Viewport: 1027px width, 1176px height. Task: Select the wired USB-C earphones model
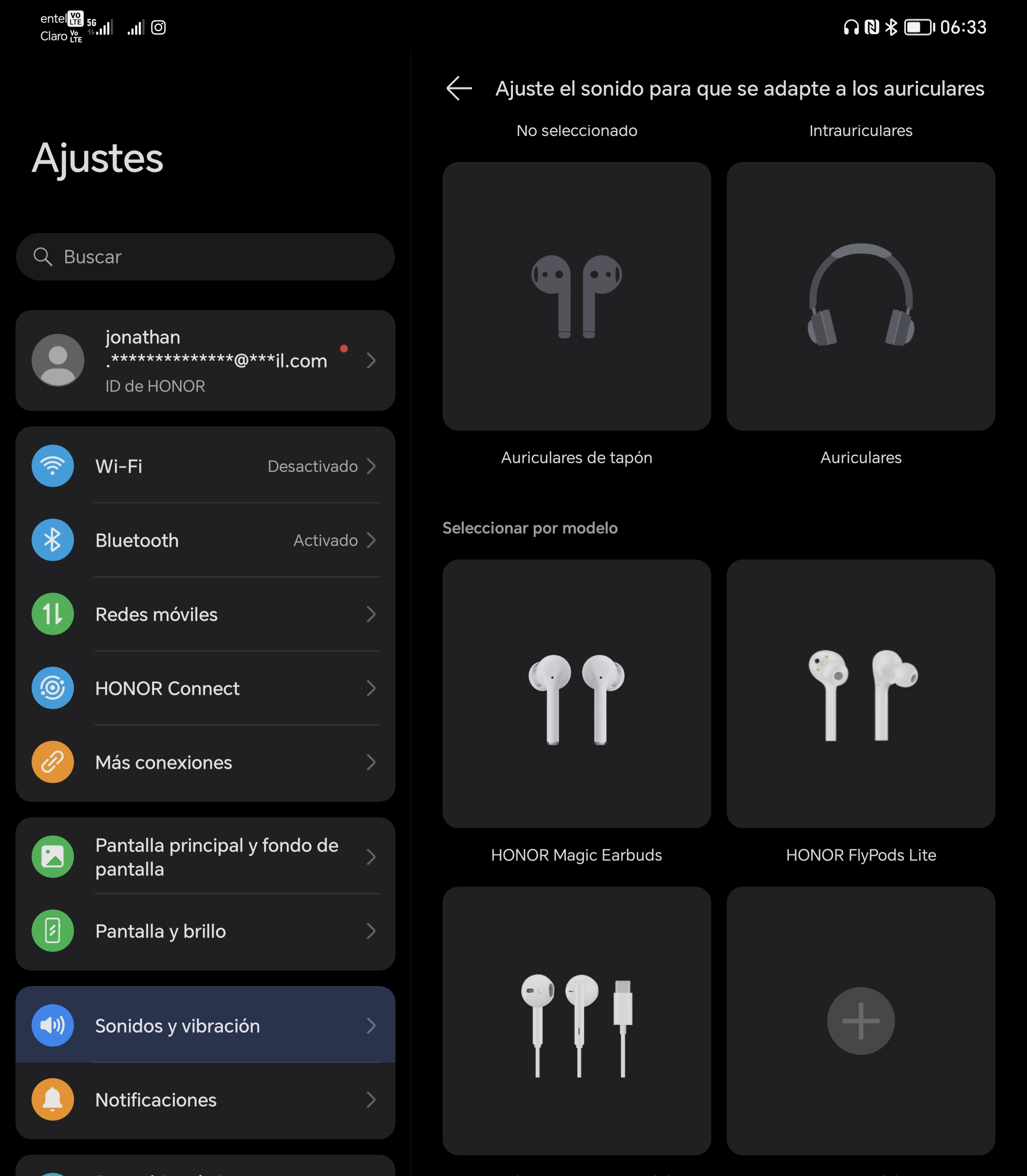(577, 1021)
